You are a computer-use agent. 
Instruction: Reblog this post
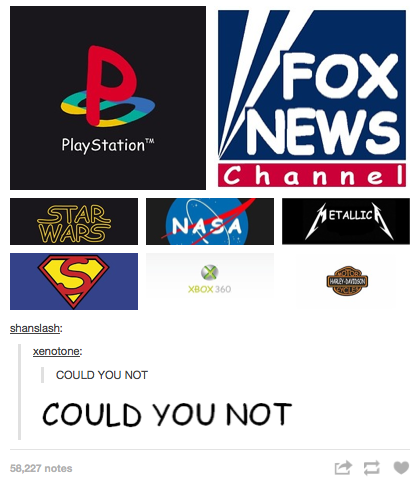(371, 468)
